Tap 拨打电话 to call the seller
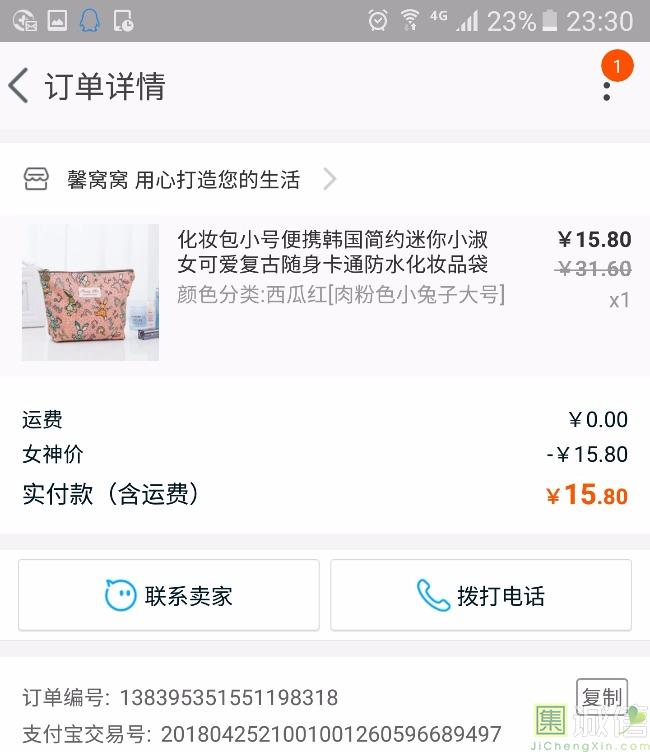Viewport: 650px width, 752px height. 481,596
